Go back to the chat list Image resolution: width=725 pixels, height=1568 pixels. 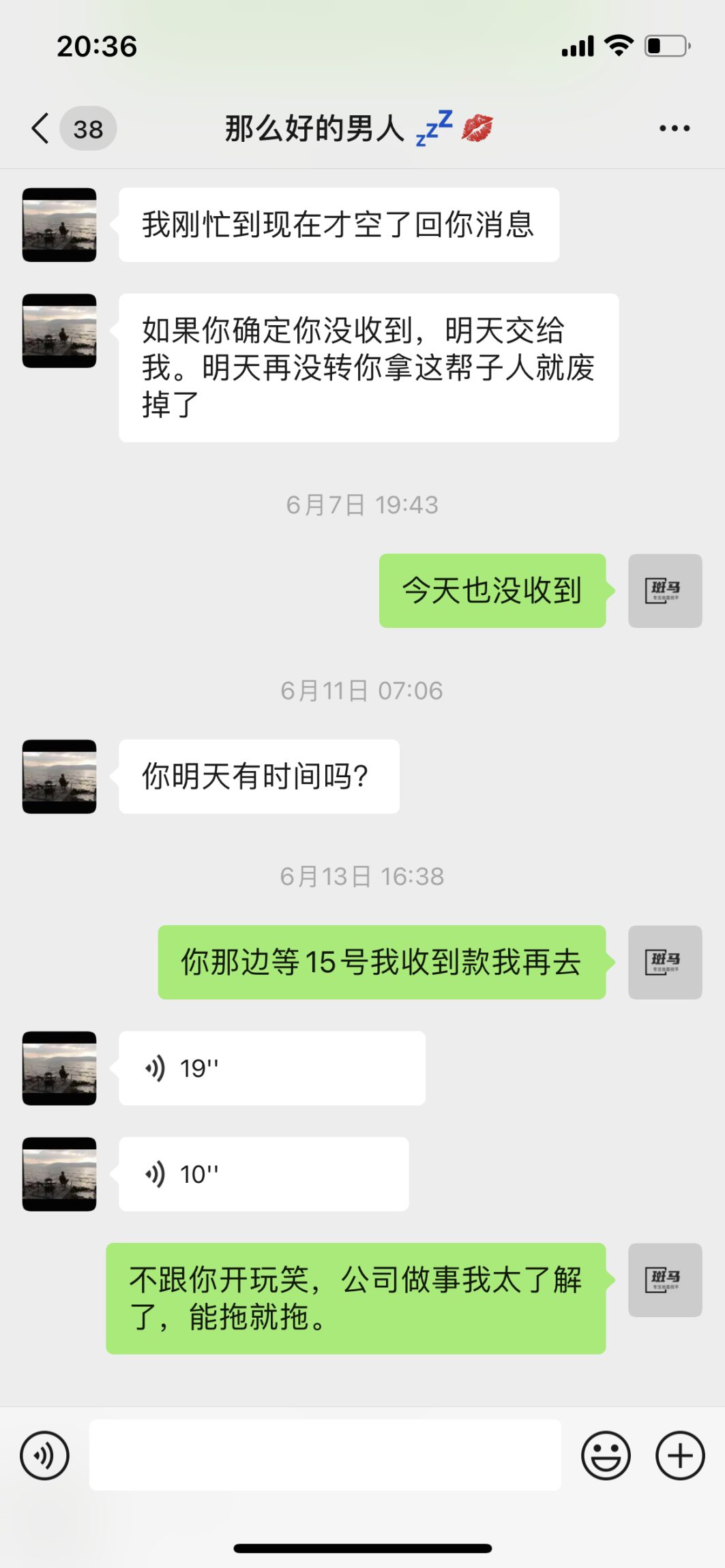click(41, 128)
